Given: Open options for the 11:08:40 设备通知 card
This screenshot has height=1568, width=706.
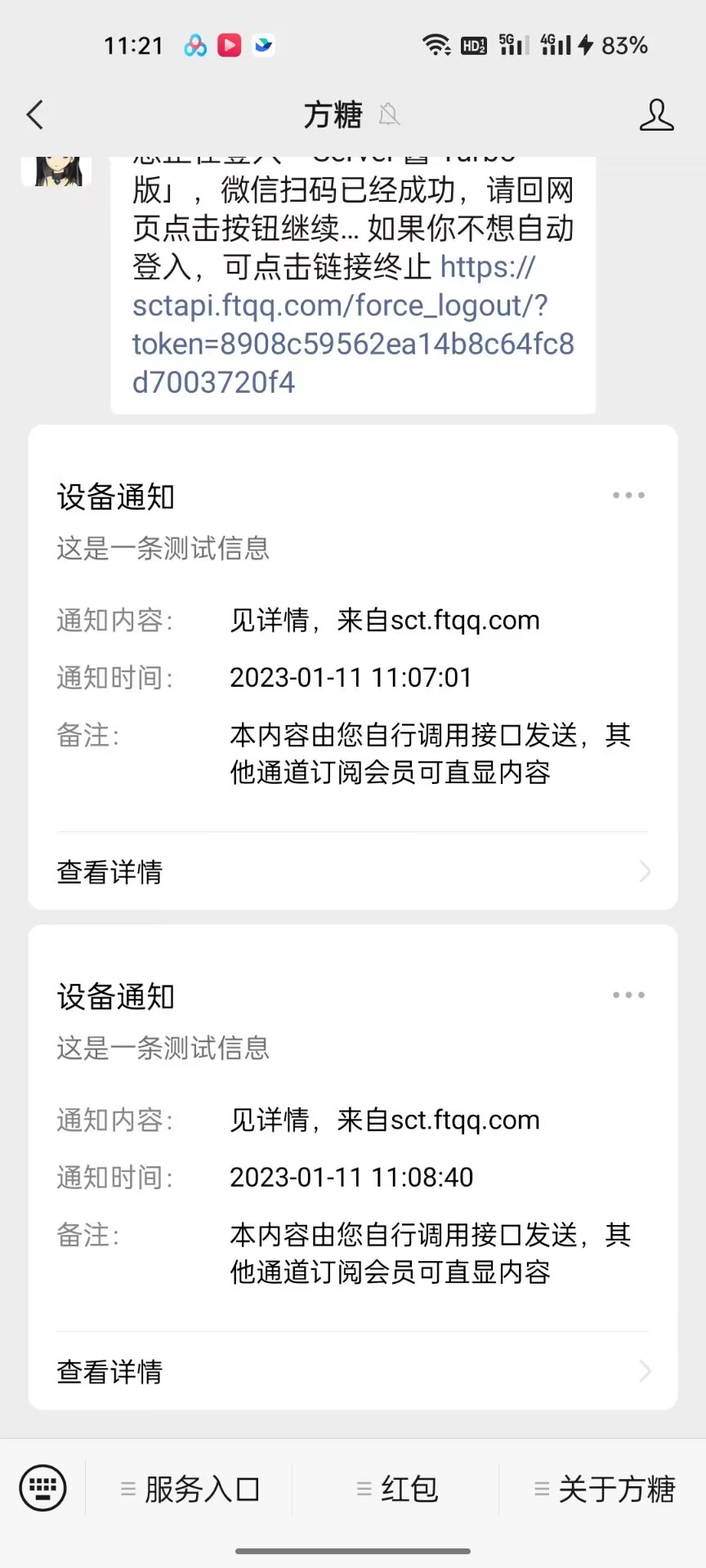Looking at the screenshot, I should coord(628,996).
